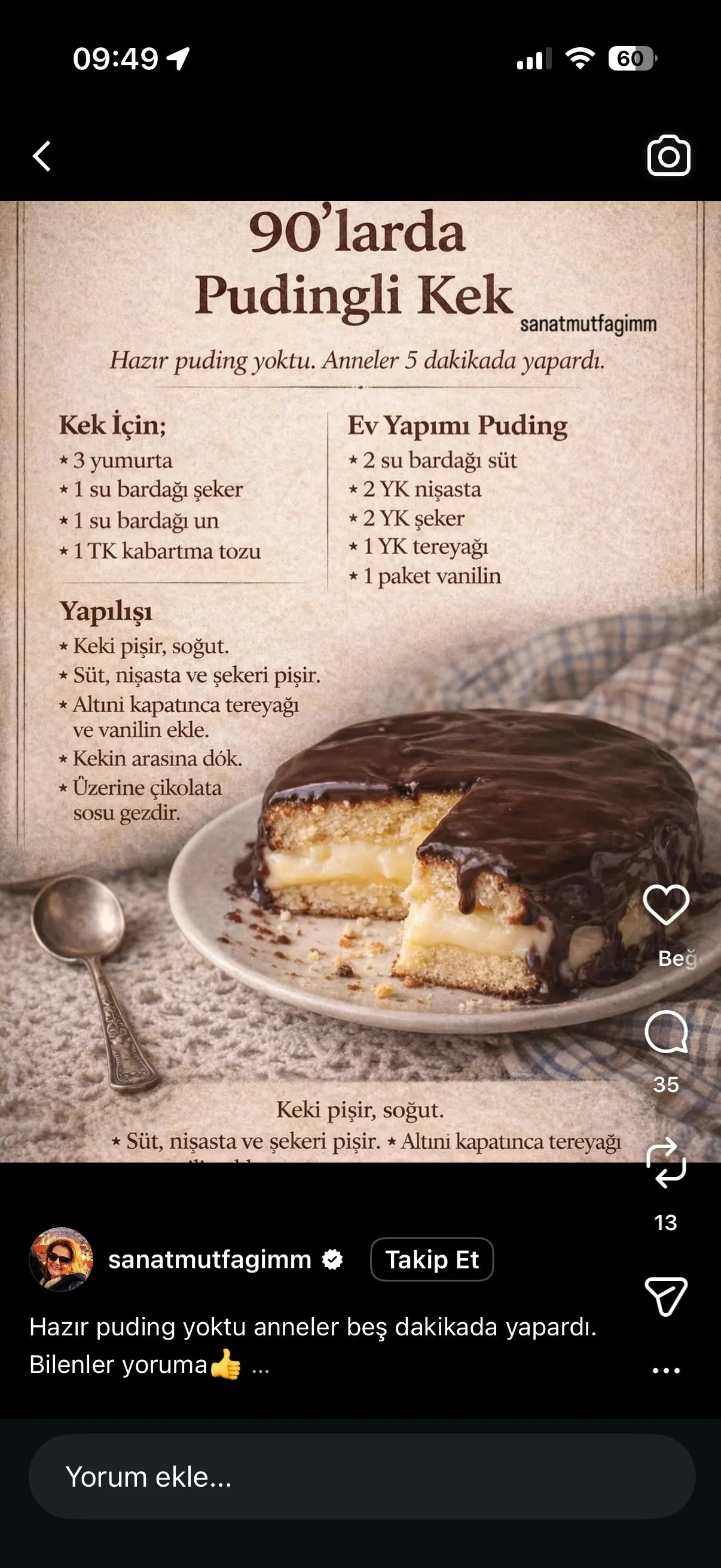Repost this post with the repost arrows

pos(666,1163)
